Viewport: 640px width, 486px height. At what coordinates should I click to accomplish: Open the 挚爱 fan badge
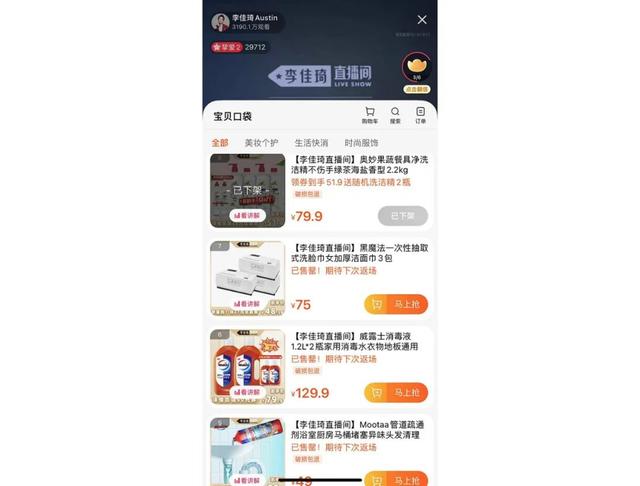225,47
